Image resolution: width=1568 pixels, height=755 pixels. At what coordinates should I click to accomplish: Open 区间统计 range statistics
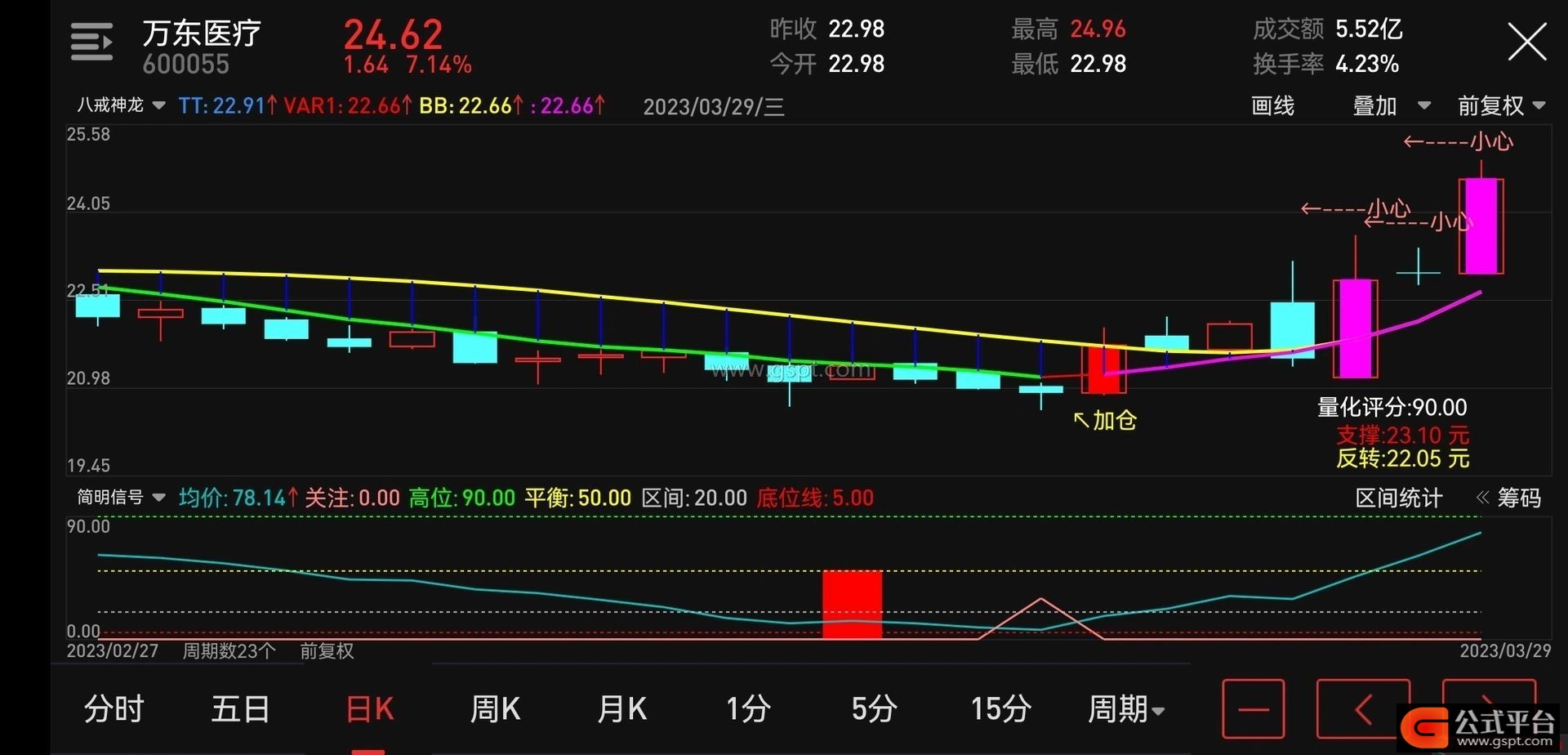[1398, 498]
